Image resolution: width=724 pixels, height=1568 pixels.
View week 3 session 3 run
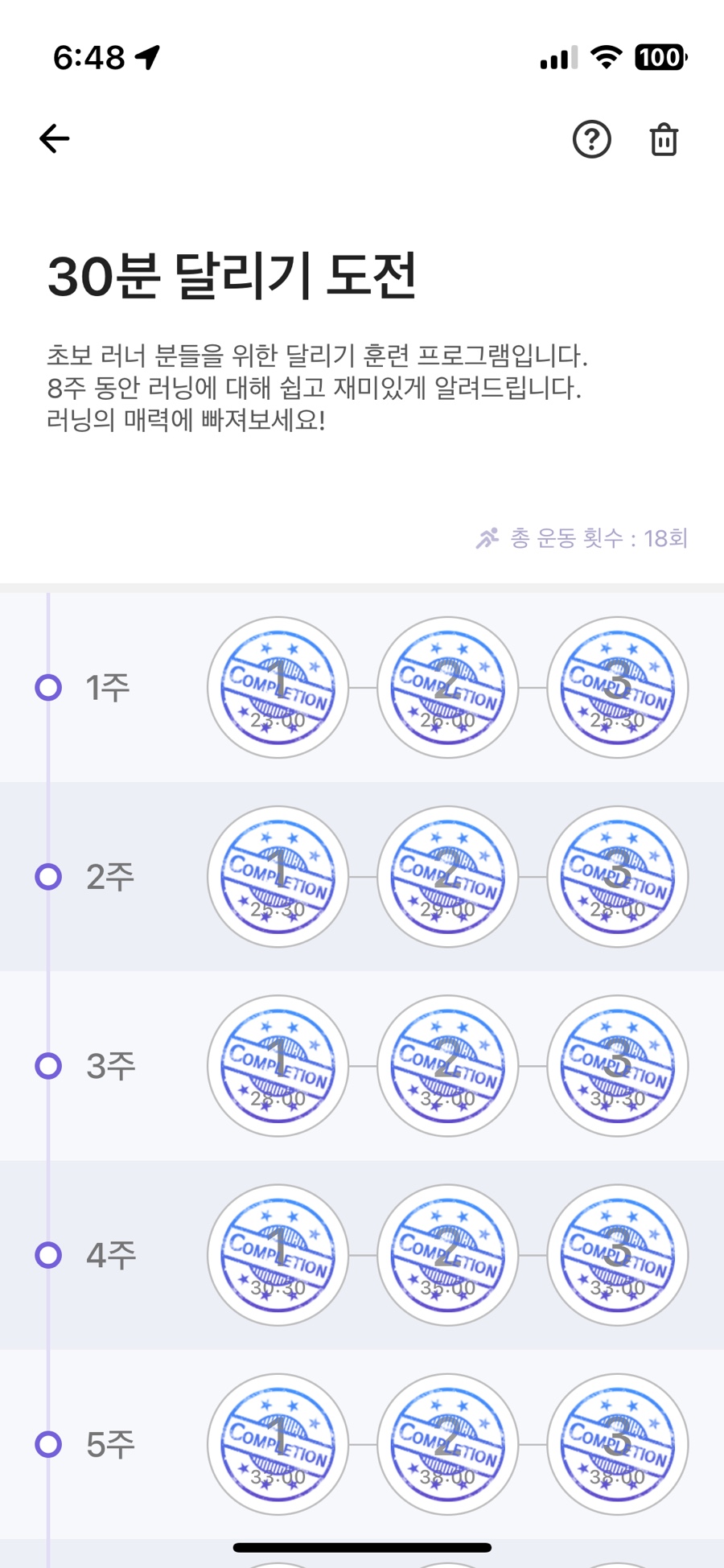pos(617,1065)
